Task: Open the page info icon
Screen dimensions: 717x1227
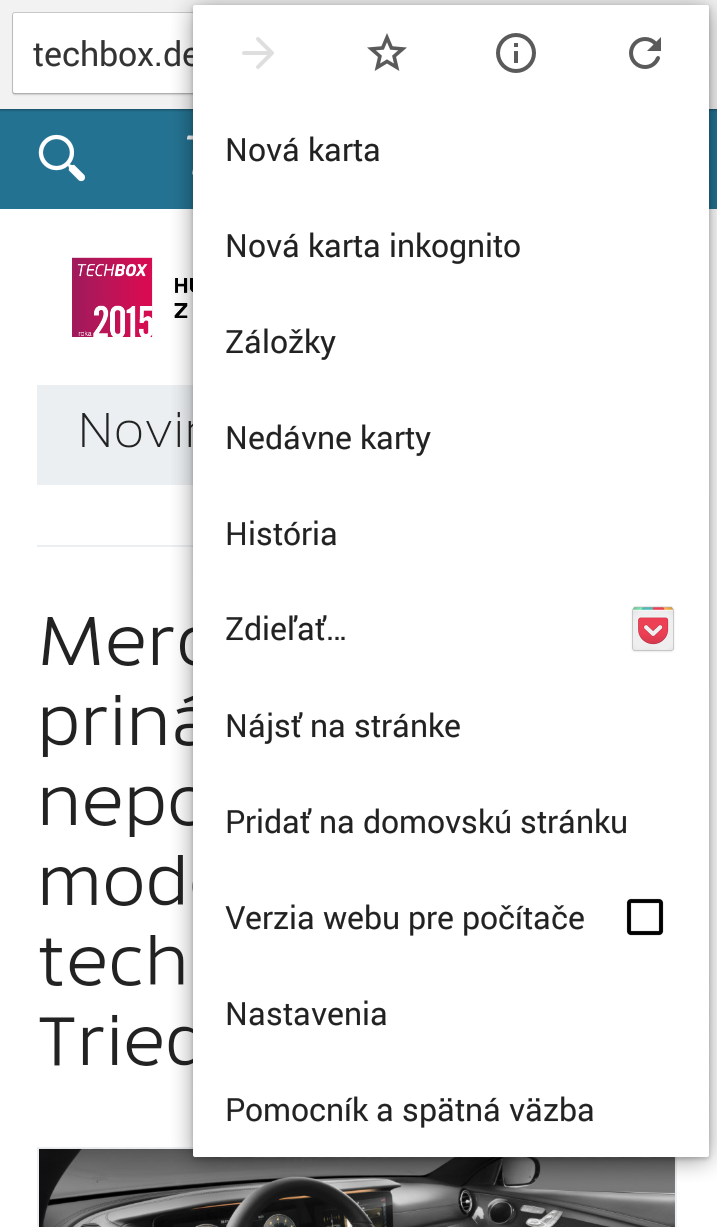Action: point(516,54)
